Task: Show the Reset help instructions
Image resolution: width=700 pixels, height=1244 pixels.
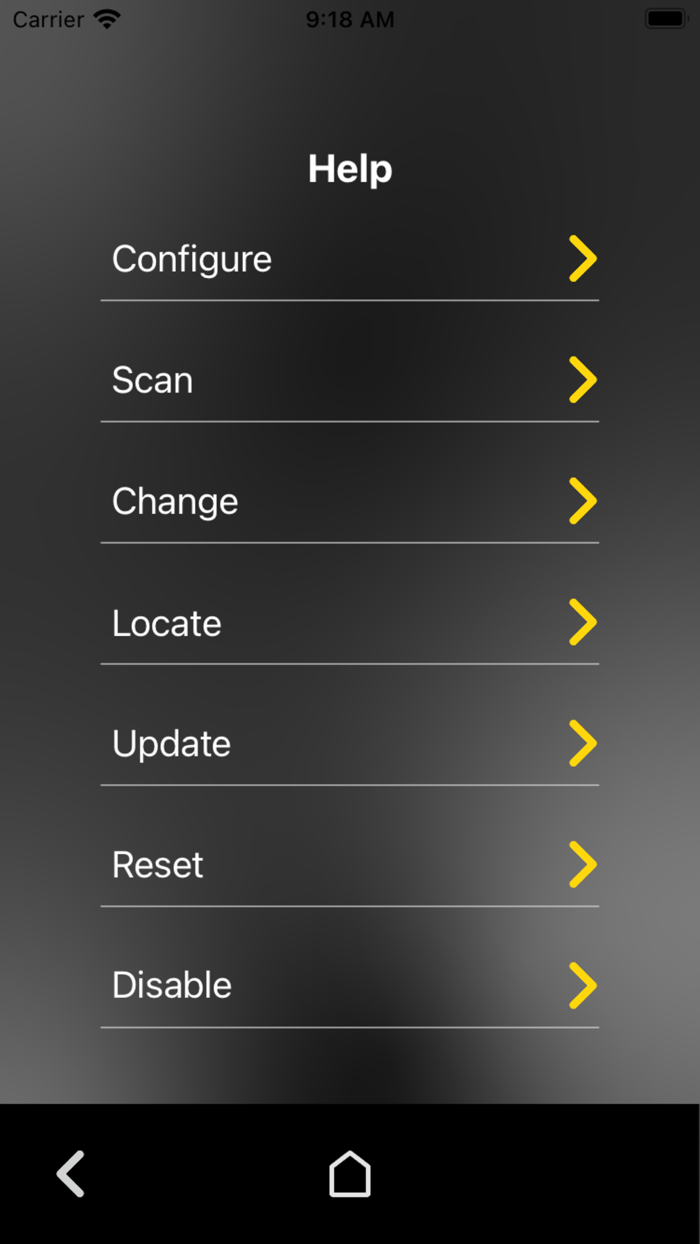Action: (350, 864)
